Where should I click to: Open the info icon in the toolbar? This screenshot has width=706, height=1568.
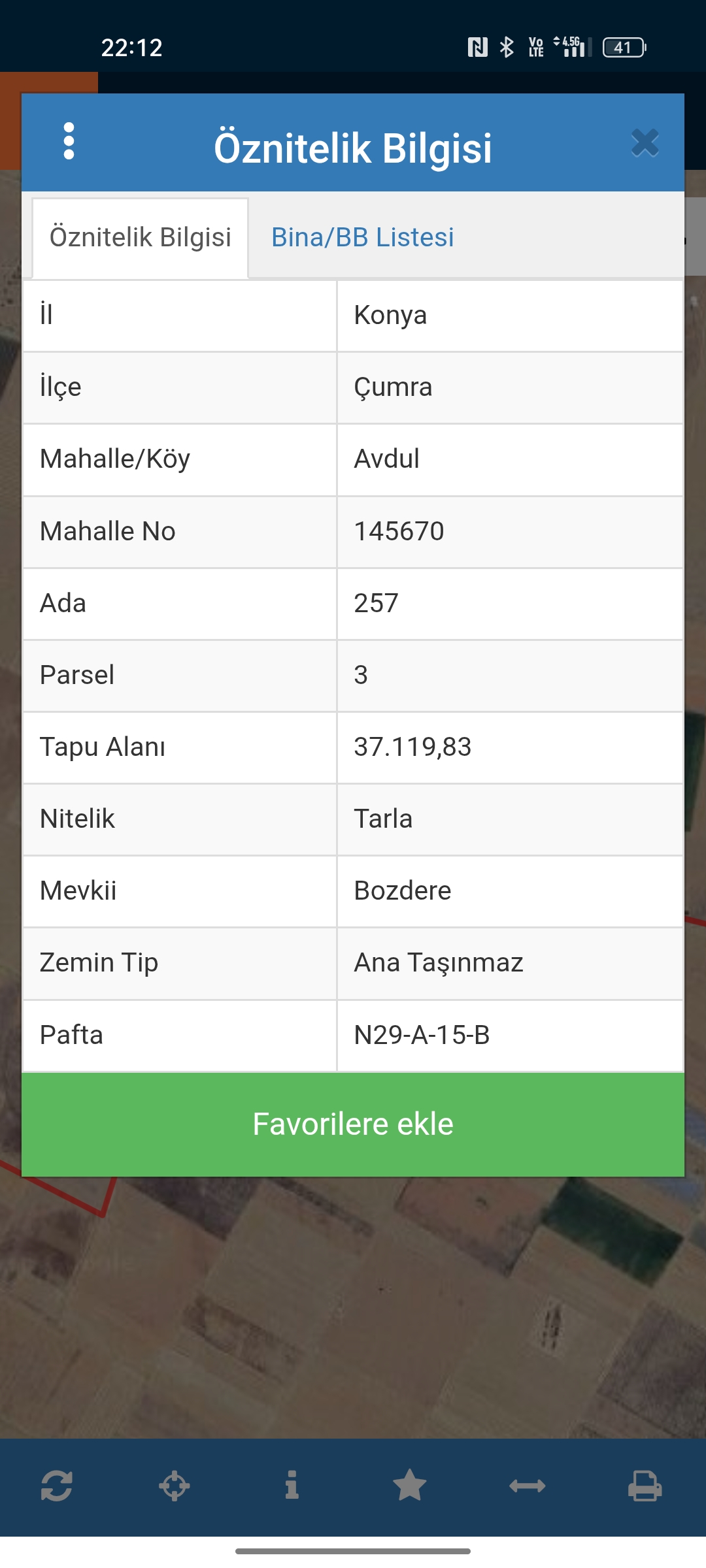pos(292,1485)
